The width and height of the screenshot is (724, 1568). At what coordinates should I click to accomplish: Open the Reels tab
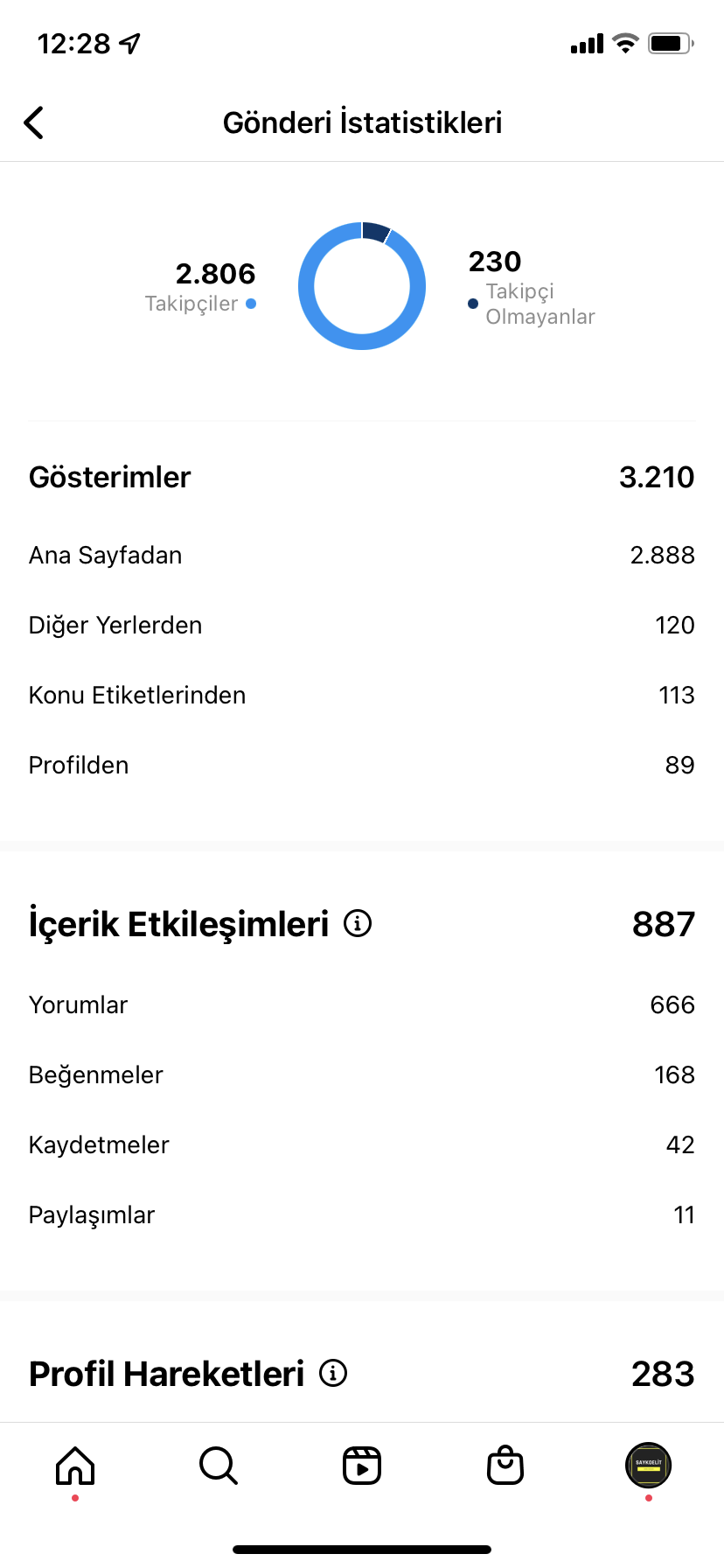362,1466
